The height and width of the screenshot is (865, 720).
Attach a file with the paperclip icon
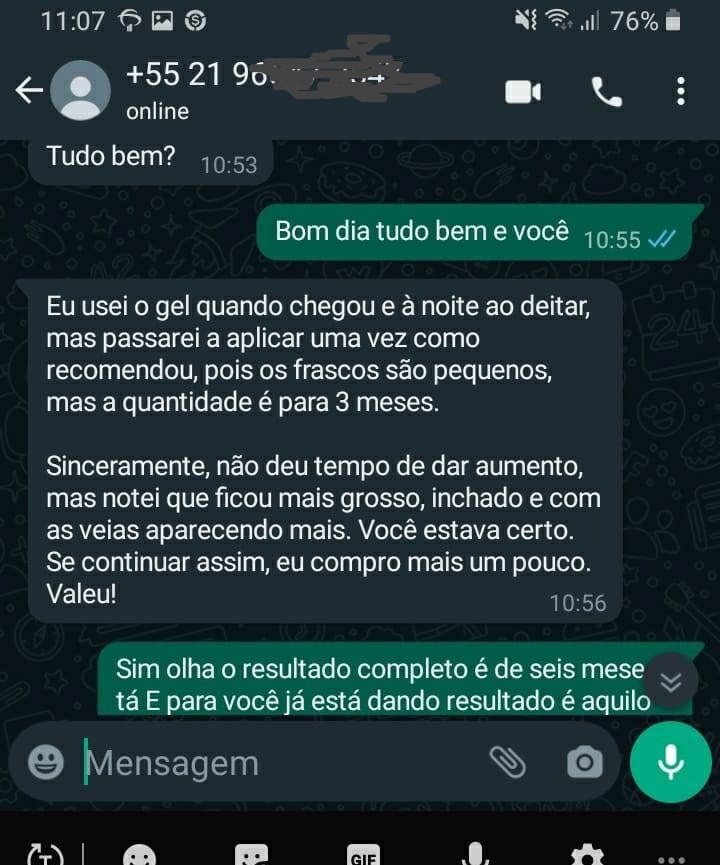[x=508, y=763]
